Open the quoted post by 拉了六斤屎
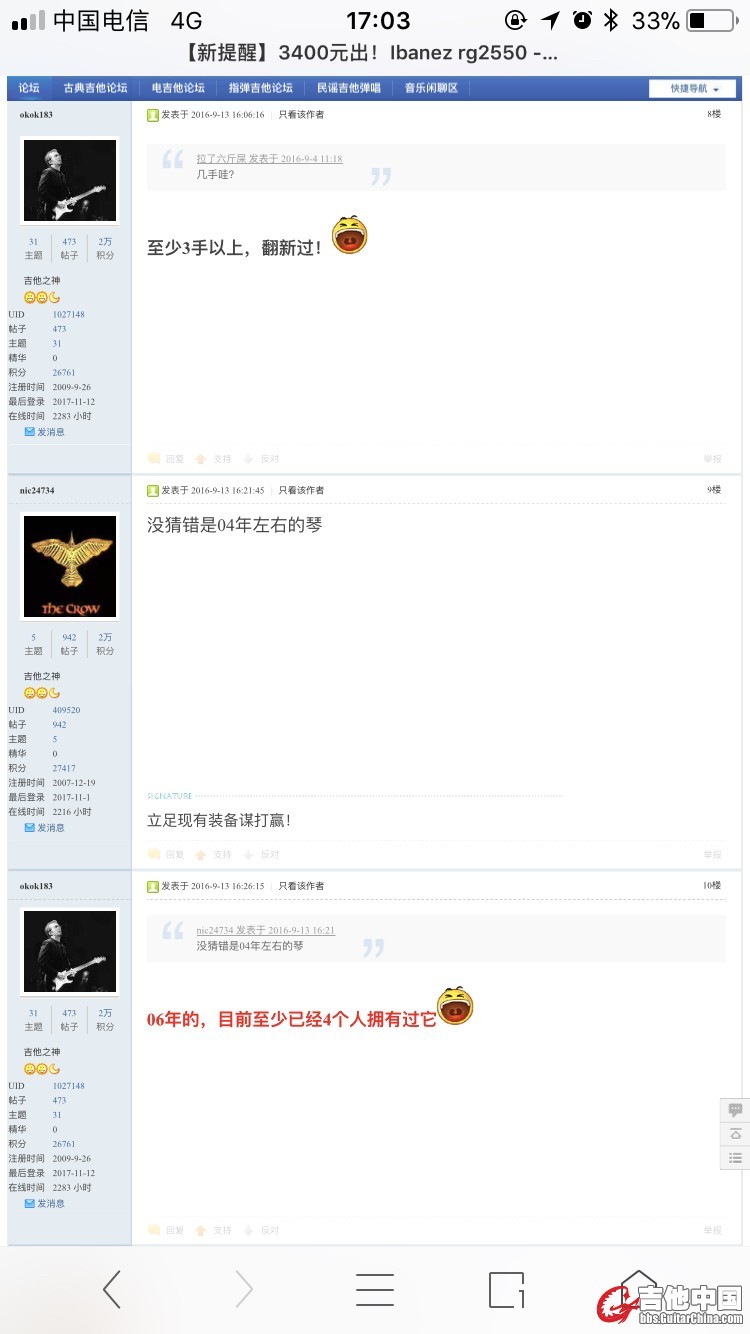 (x=269, y=159)
